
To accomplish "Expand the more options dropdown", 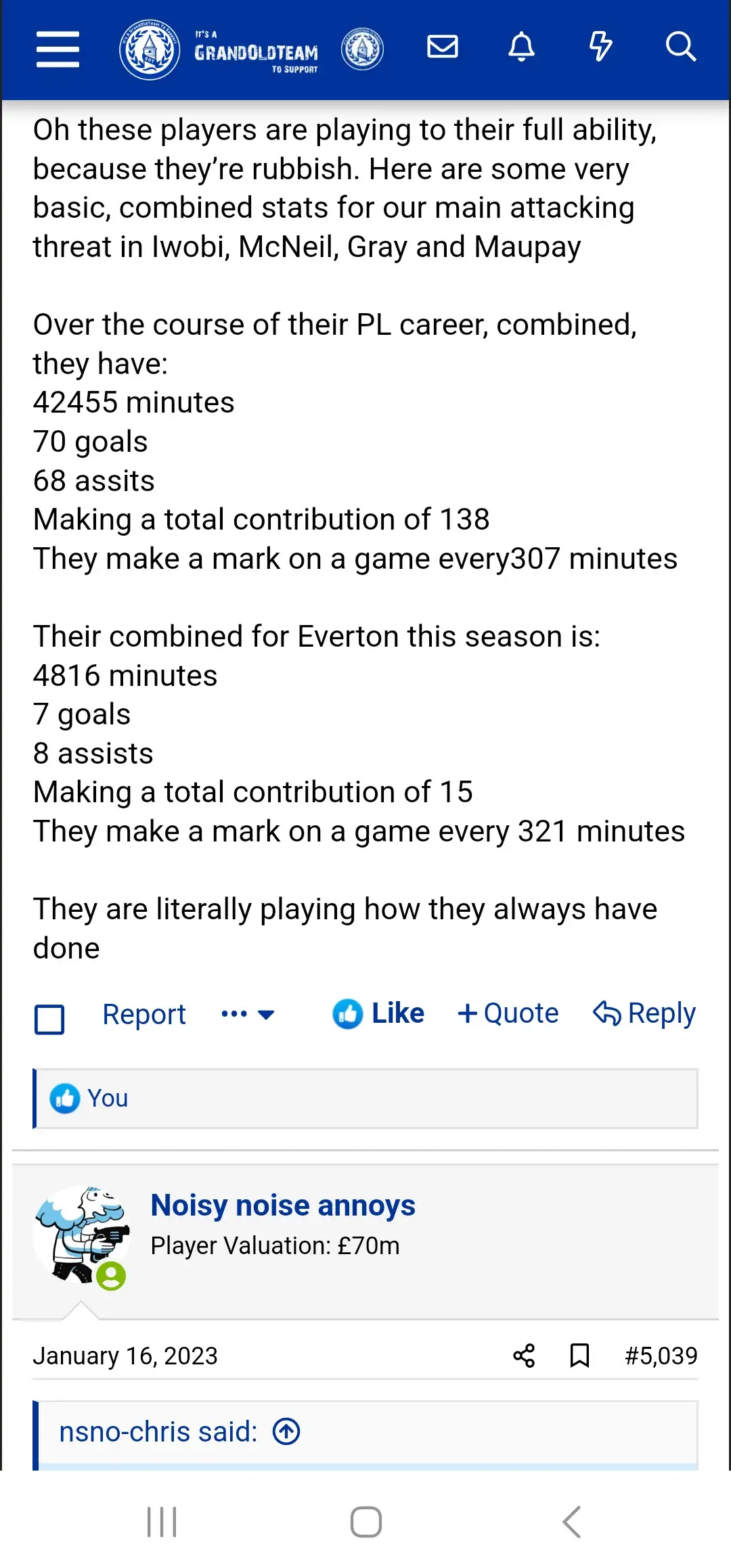I will point(248,1014).
